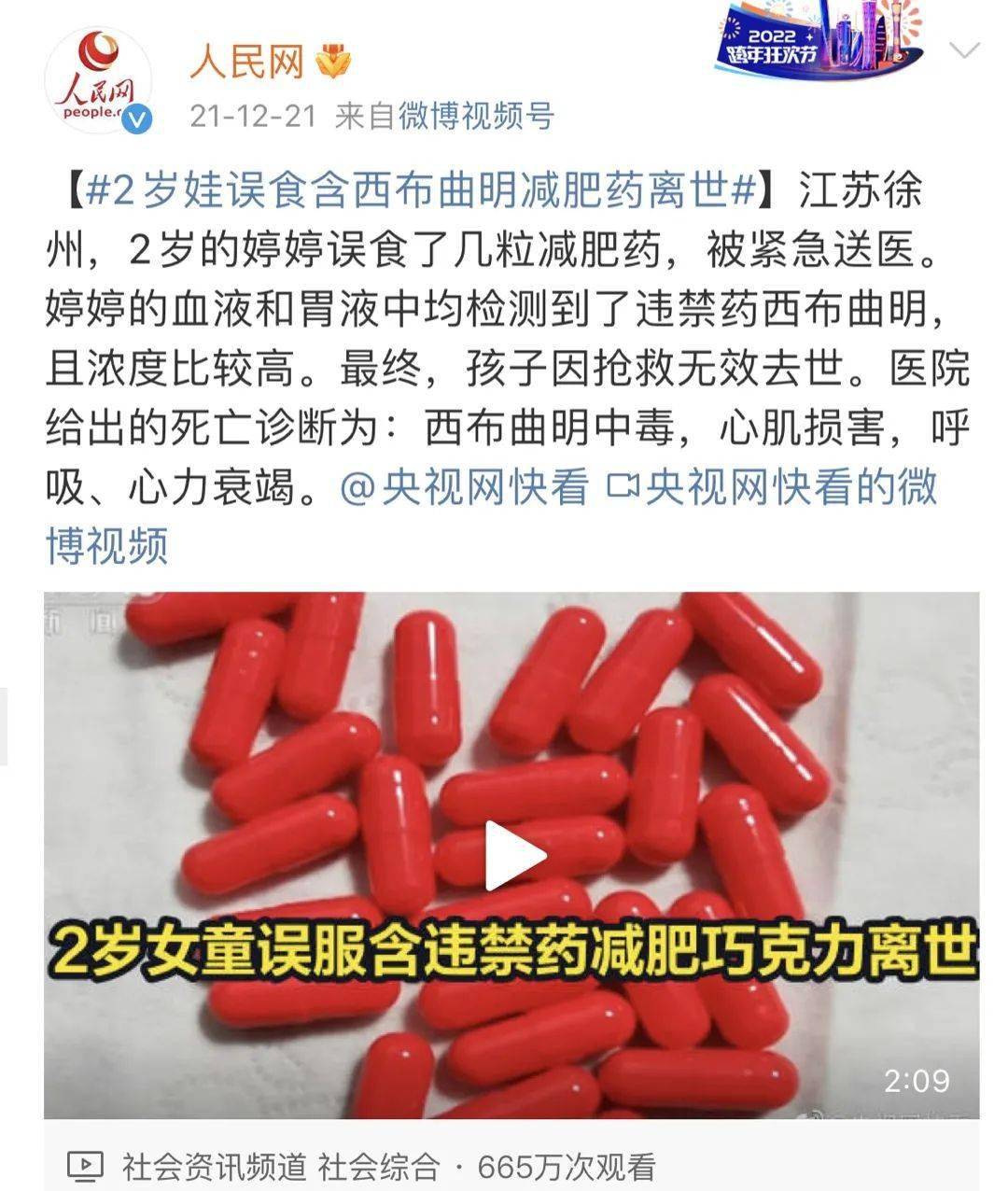Open hashtag #2岁娃误食含西布曲明减肥药离世#
The image size is (1008, 1191).
coord(421,190)
